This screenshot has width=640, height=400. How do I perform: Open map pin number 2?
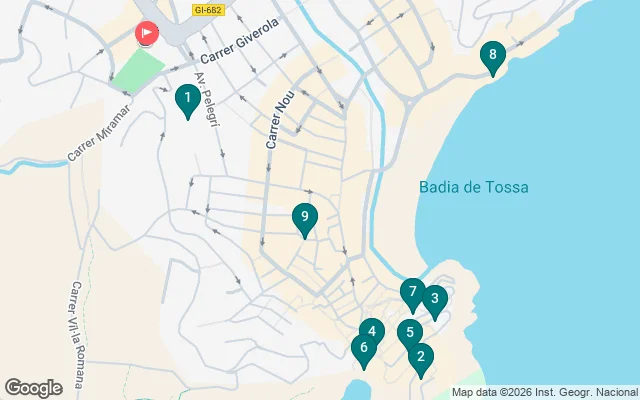click(421, 357)
